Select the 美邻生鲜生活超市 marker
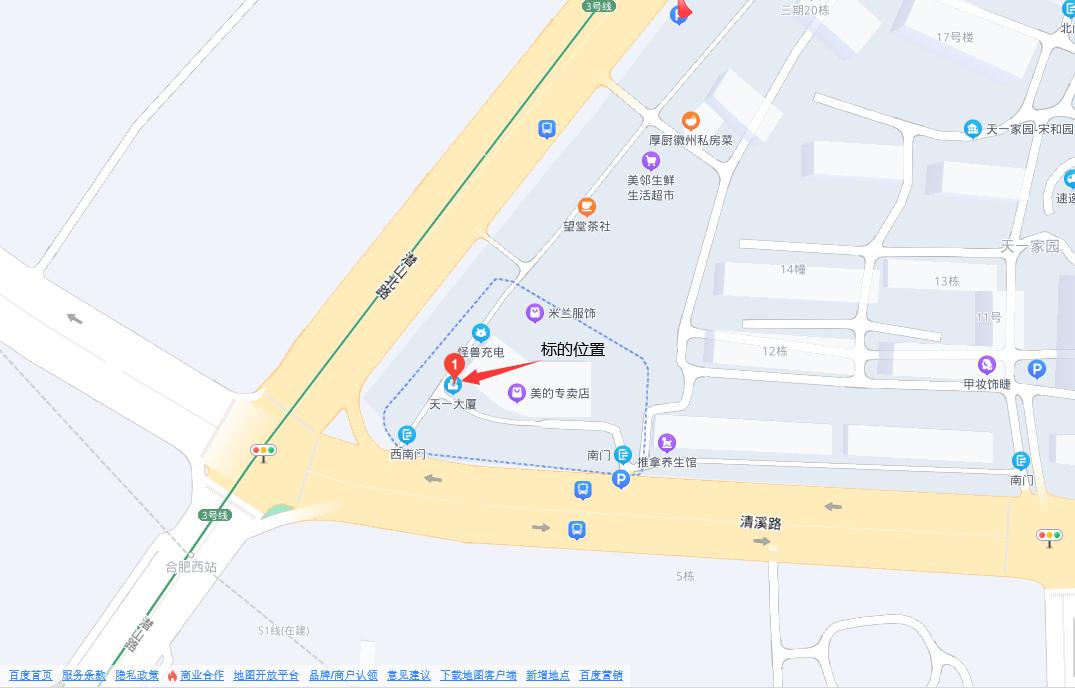 651,161
